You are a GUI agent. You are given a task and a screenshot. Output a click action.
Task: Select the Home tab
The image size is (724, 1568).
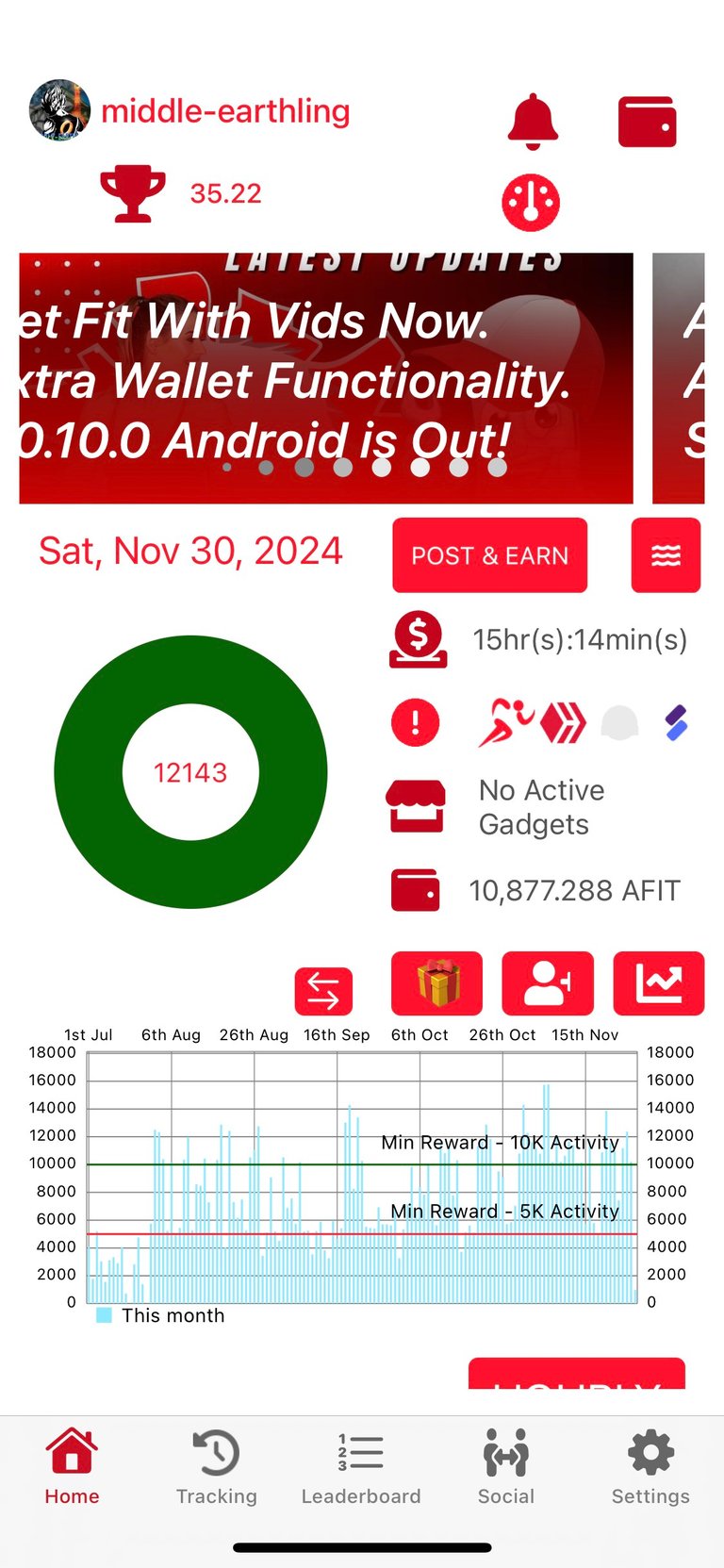coord(72,1467)
